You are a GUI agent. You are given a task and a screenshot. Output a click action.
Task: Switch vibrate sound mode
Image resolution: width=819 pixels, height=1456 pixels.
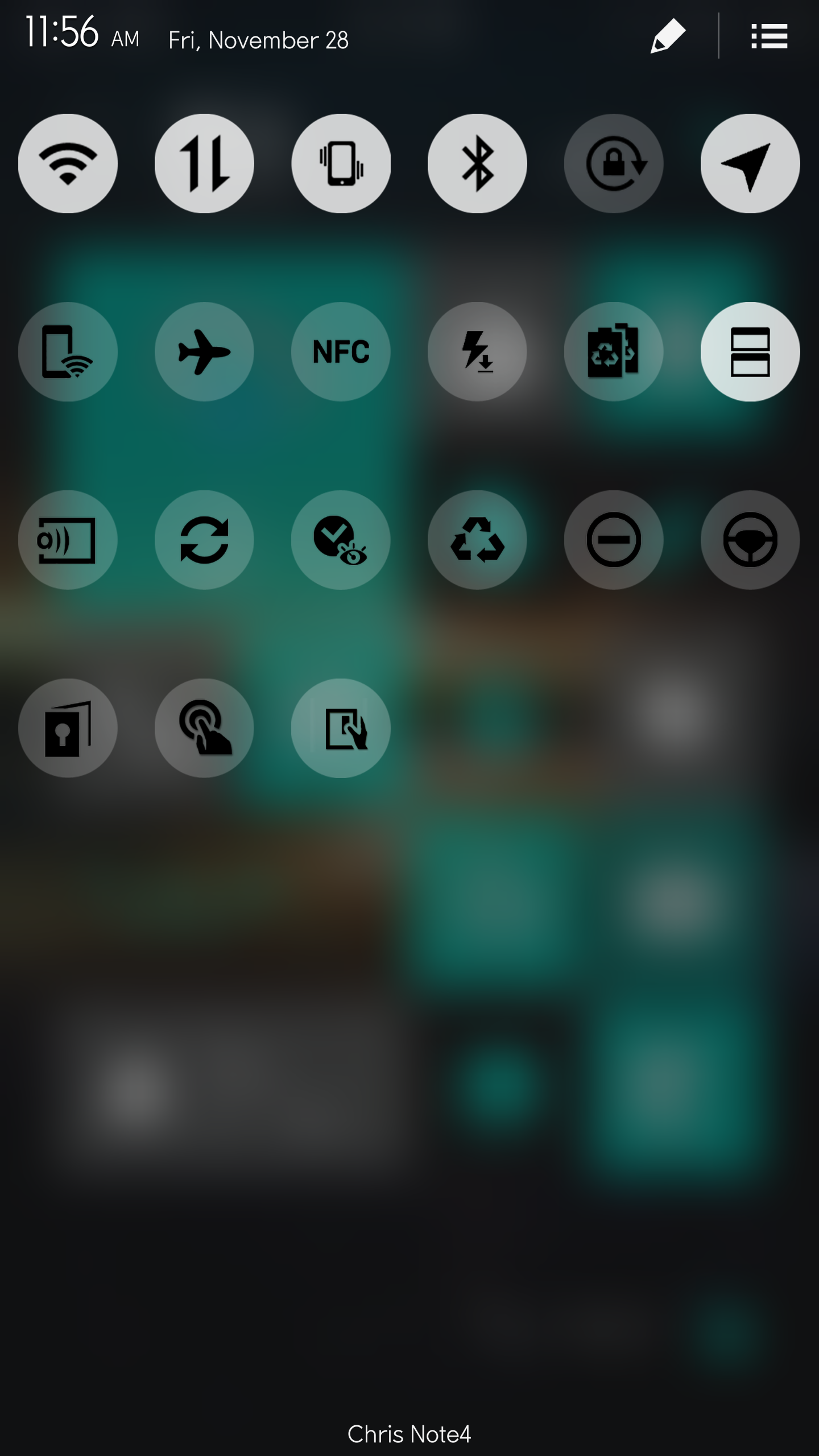coord(341,164)
